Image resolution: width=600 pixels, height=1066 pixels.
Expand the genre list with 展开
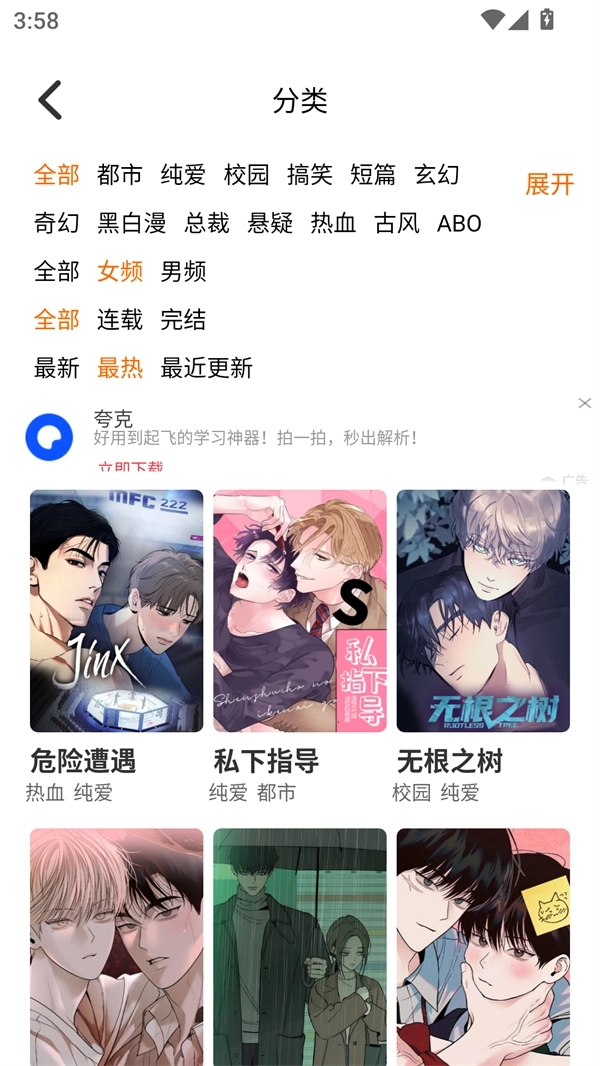point(549,184)
